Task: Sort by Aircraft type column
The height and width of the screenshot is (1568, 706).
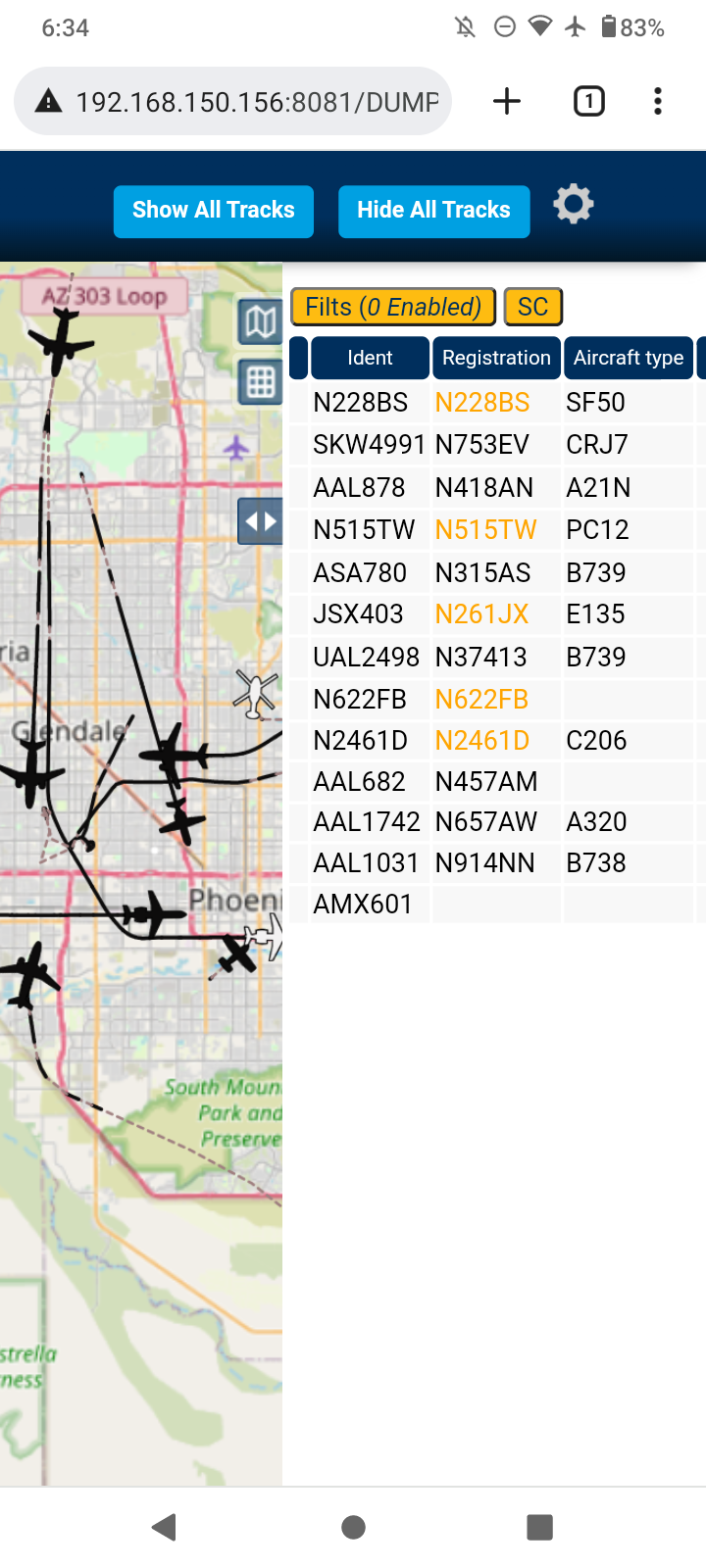Action: click(629, 358)
